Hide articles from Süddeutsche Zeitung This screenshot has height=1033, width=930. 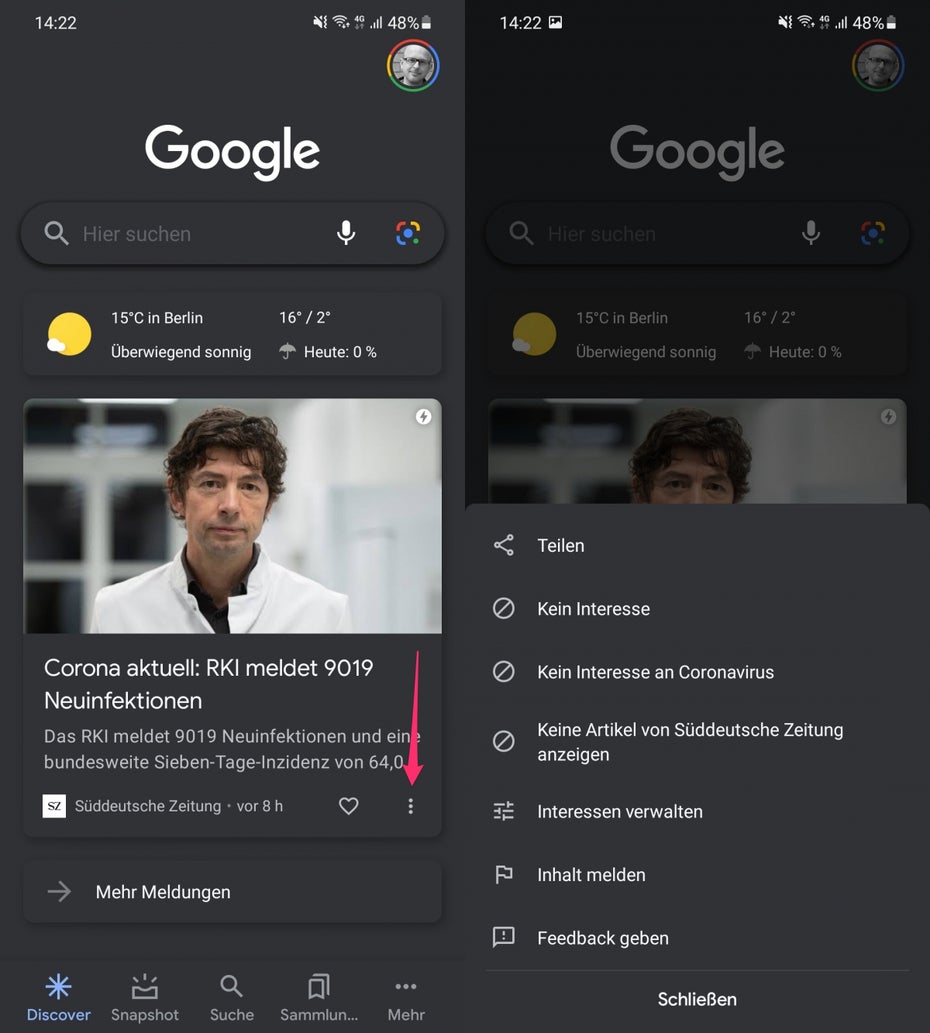tap(689, 742)
